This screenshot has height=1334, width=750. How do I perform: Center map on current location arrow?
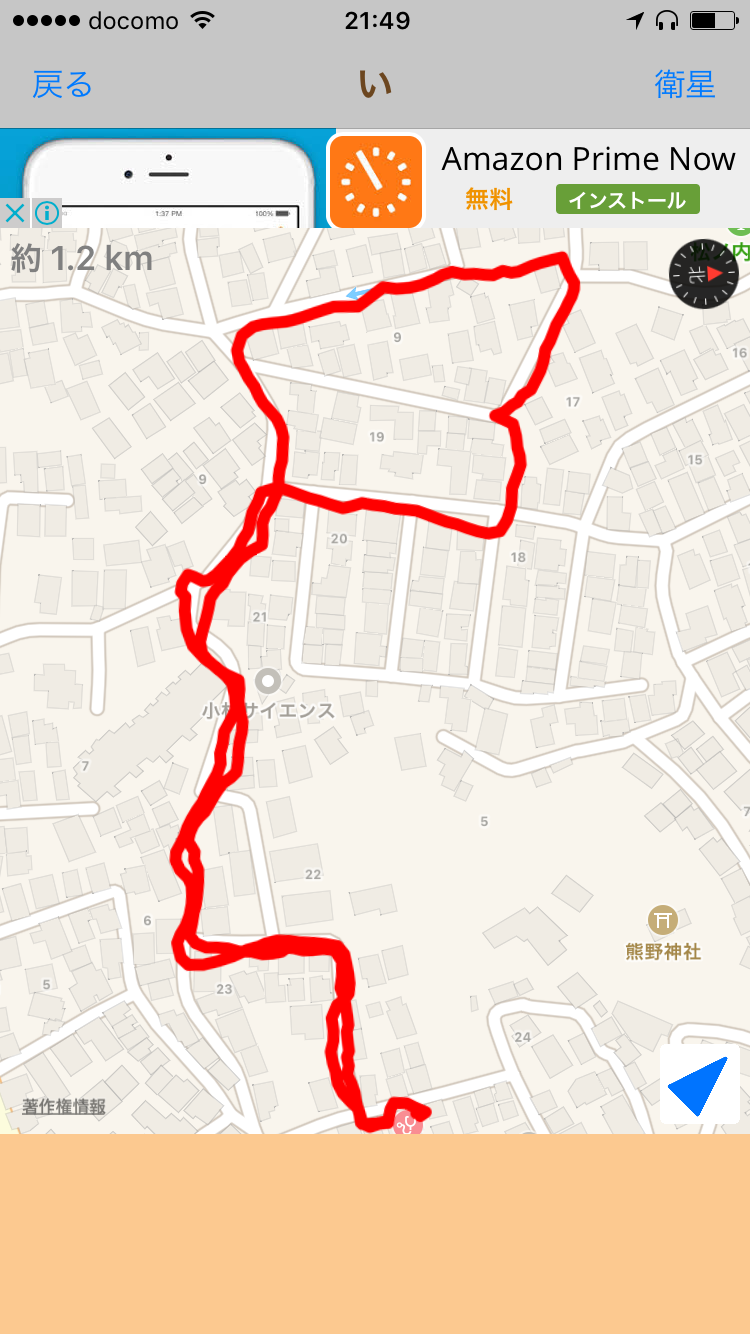(x=699, y=1084)
